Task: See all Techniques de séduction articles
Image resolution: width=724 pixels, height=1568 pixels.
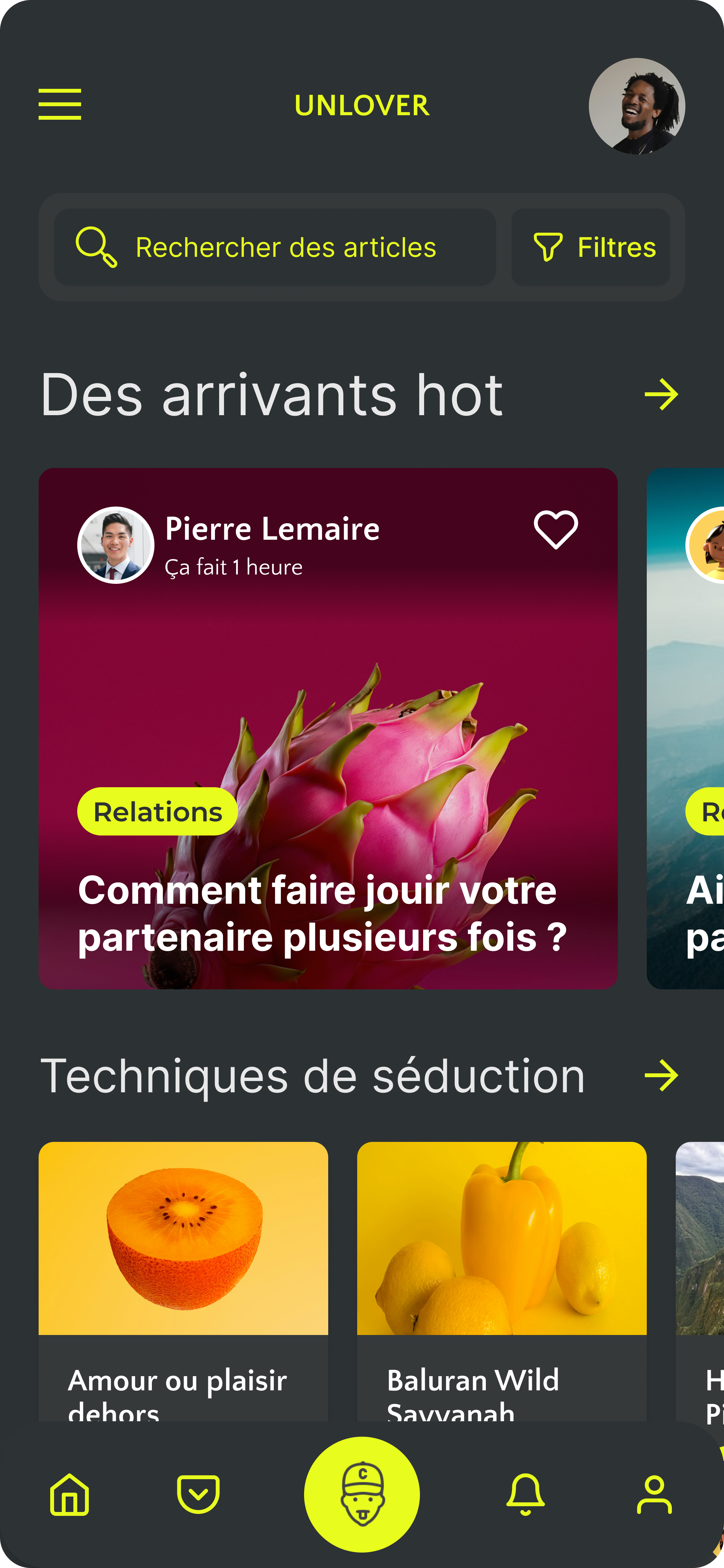Action: (661, 1076)
